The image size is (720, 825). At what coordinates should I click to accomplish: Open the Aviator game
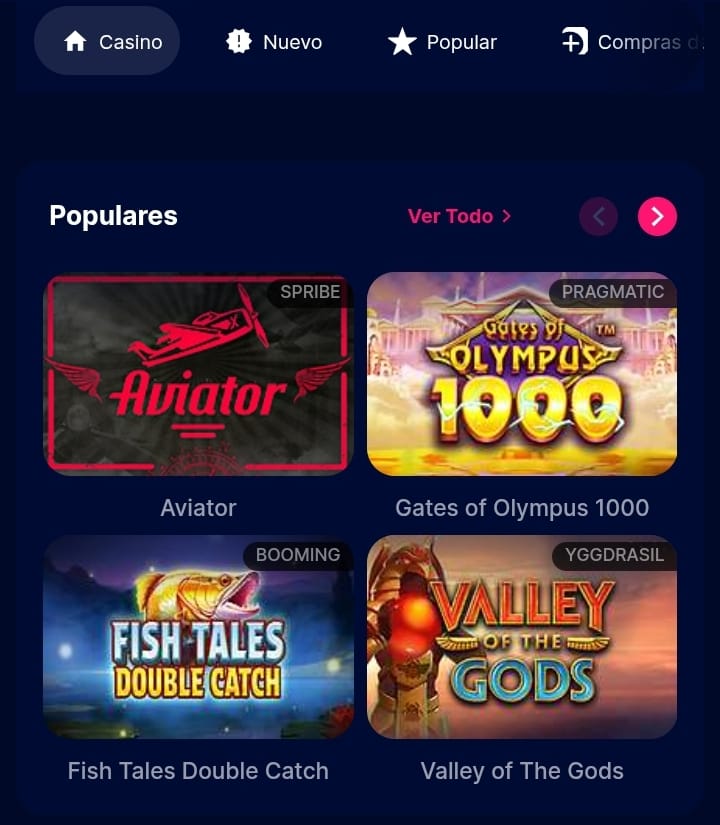point(198,374)
